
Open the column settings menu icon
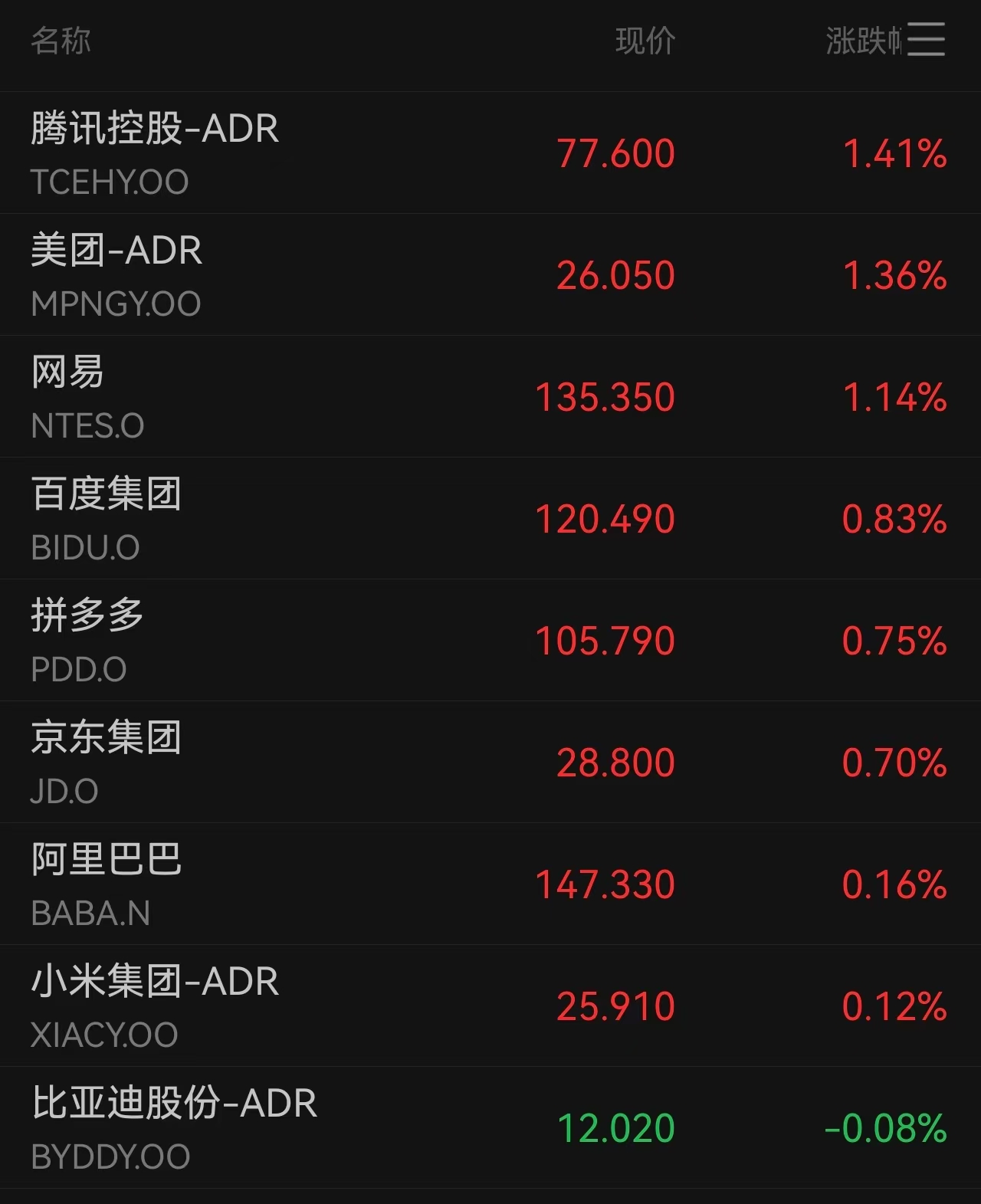point(926,39)
